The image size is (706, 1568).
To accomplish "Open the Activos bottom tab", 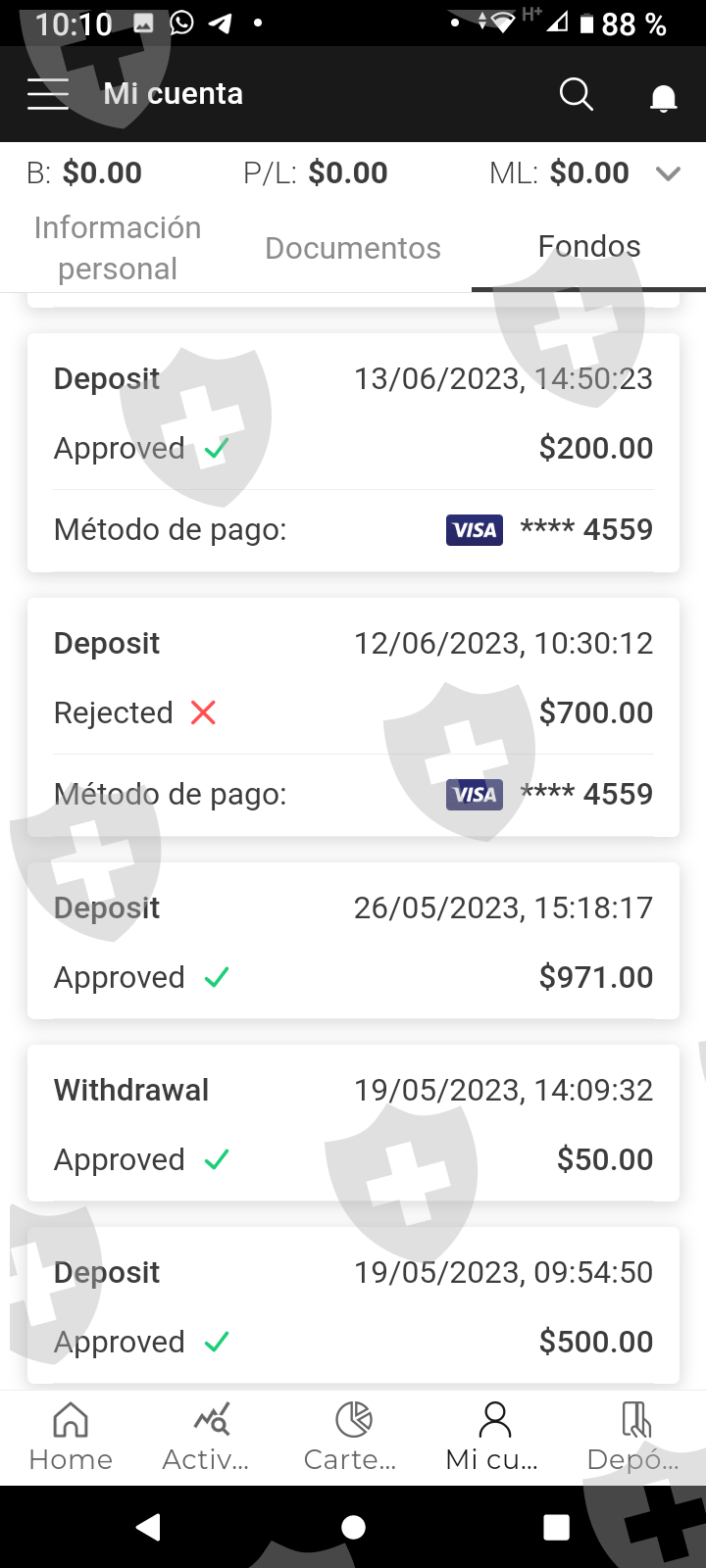I will (x=206, y=1437).
